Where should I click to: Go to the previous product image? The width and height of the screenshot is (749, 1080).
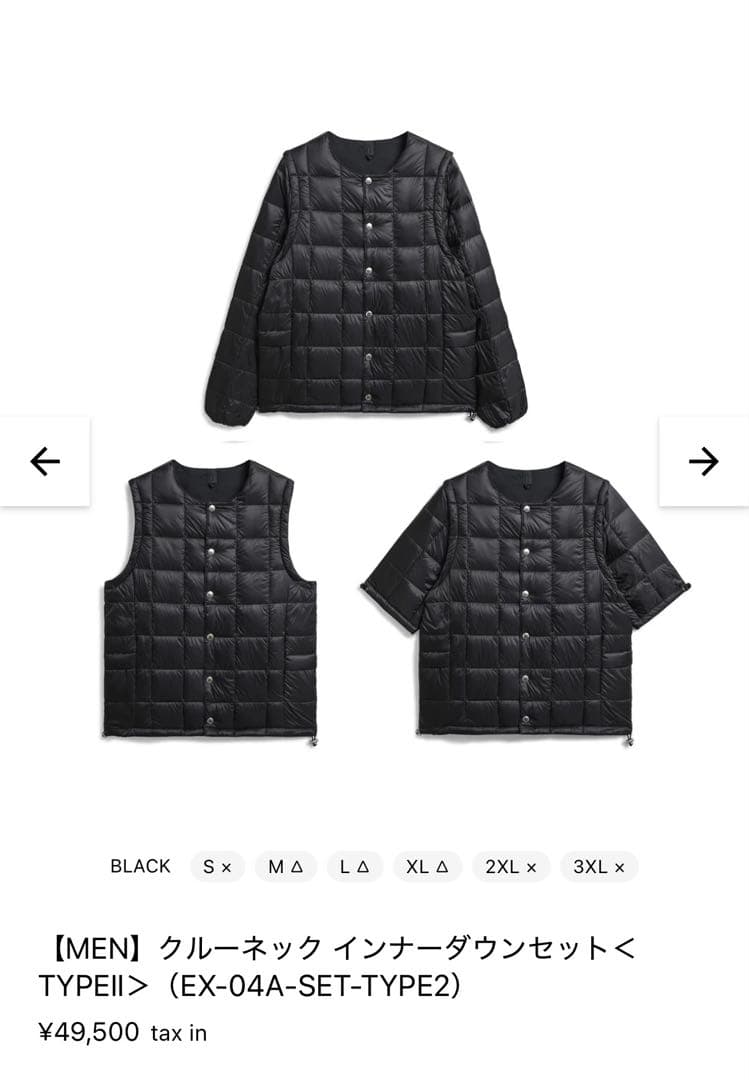click(44, 461)
